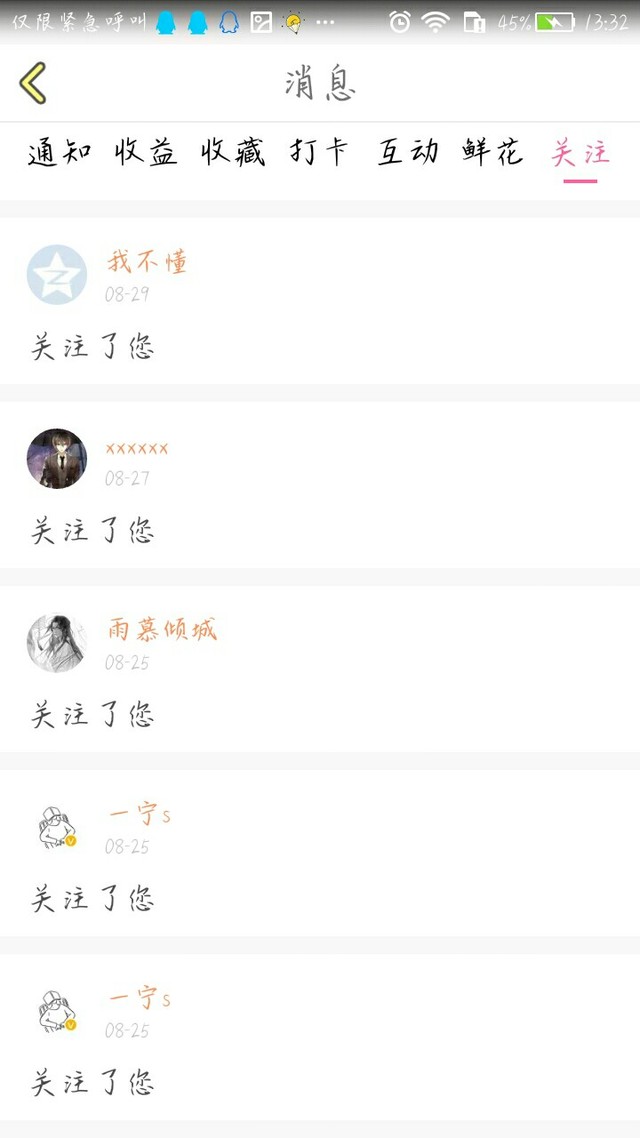Switch to the 通知 tab

(x=60, y=153)
